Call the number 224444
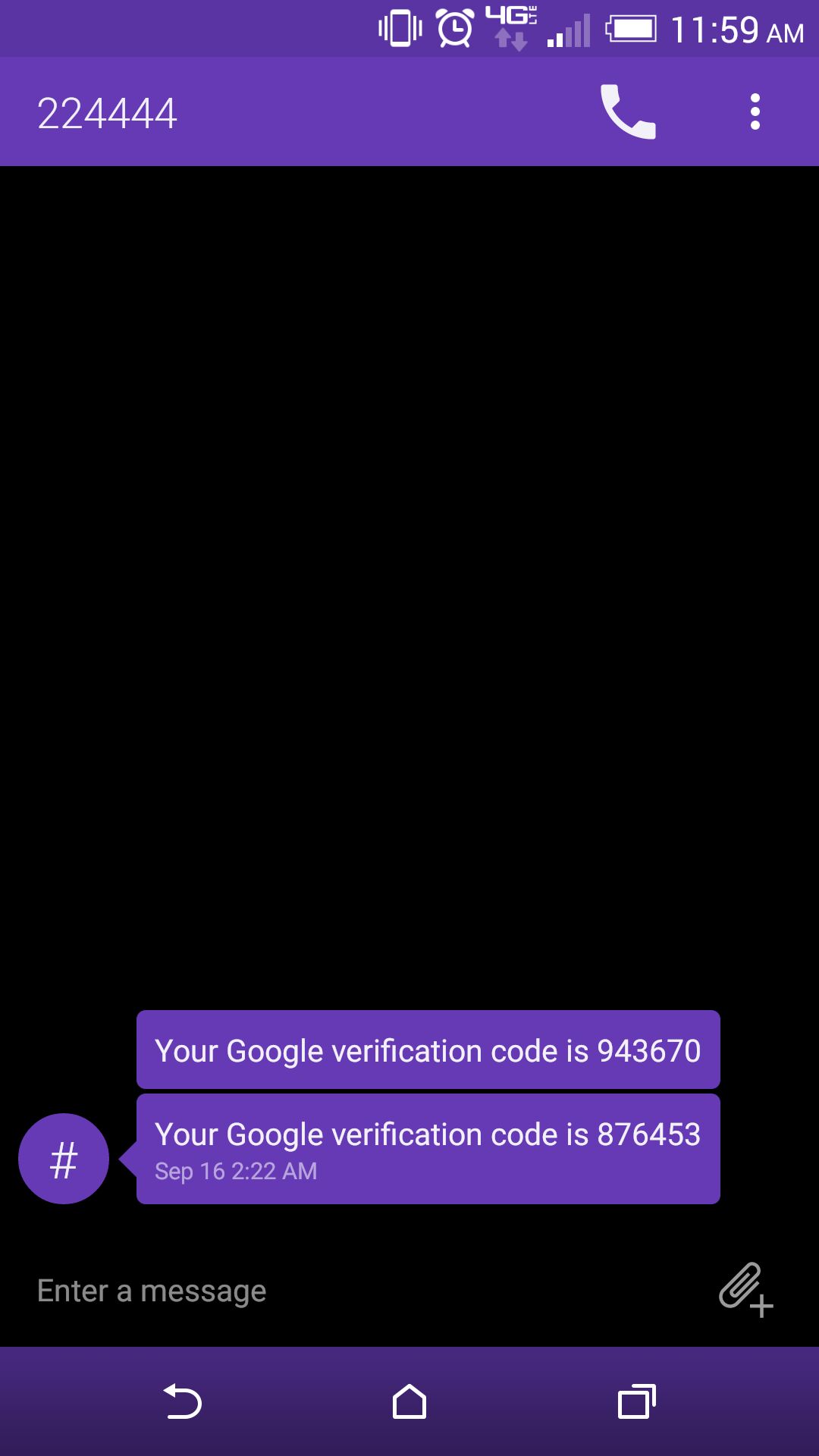 click(628, 111)
